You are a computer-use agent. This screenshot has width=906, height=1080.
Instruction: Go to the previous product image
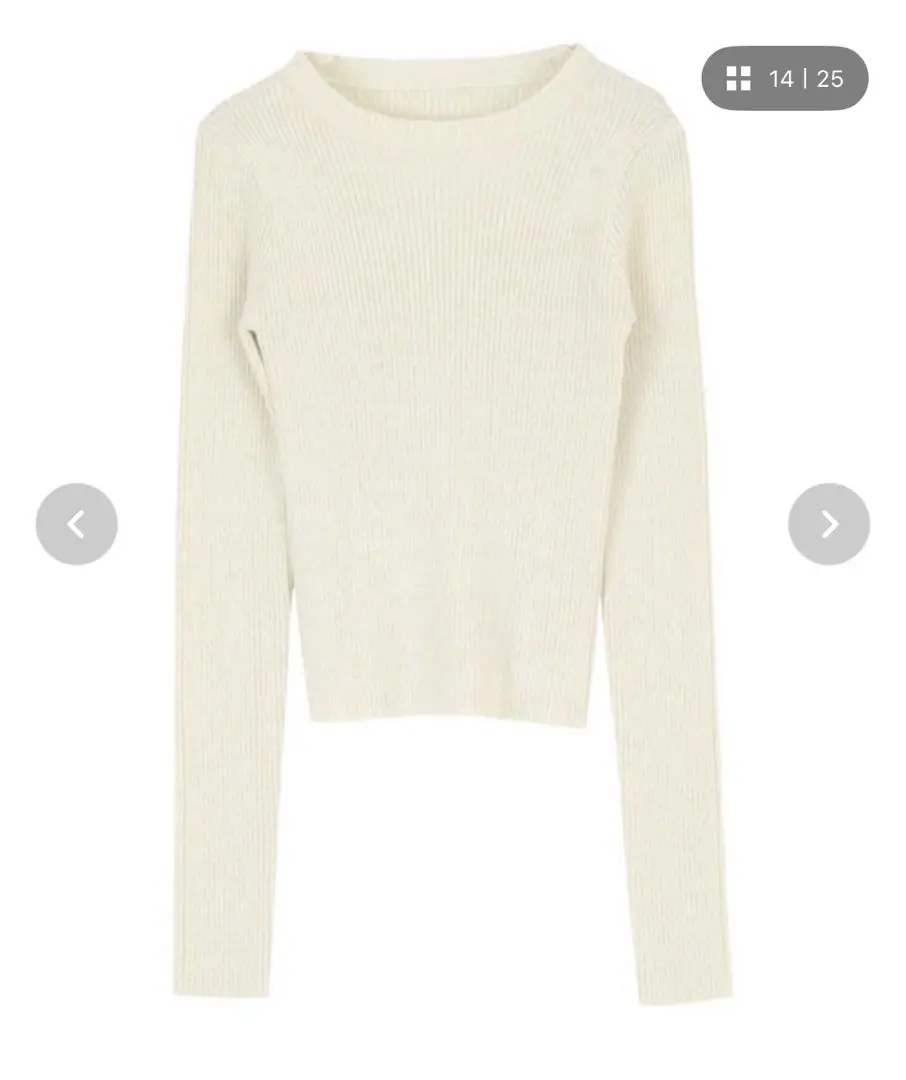coord(76,524)
